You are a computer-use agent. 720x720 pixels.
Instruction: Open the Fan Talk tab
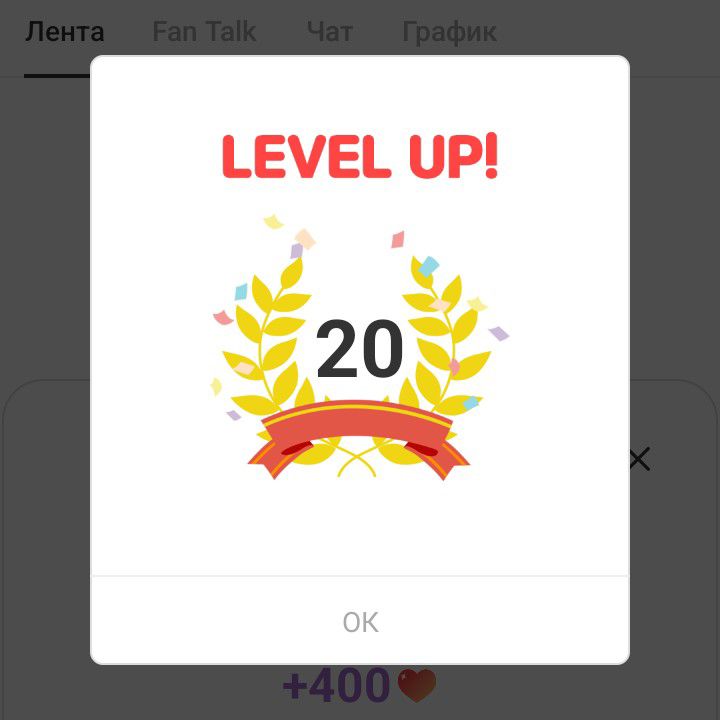[204, 33]
